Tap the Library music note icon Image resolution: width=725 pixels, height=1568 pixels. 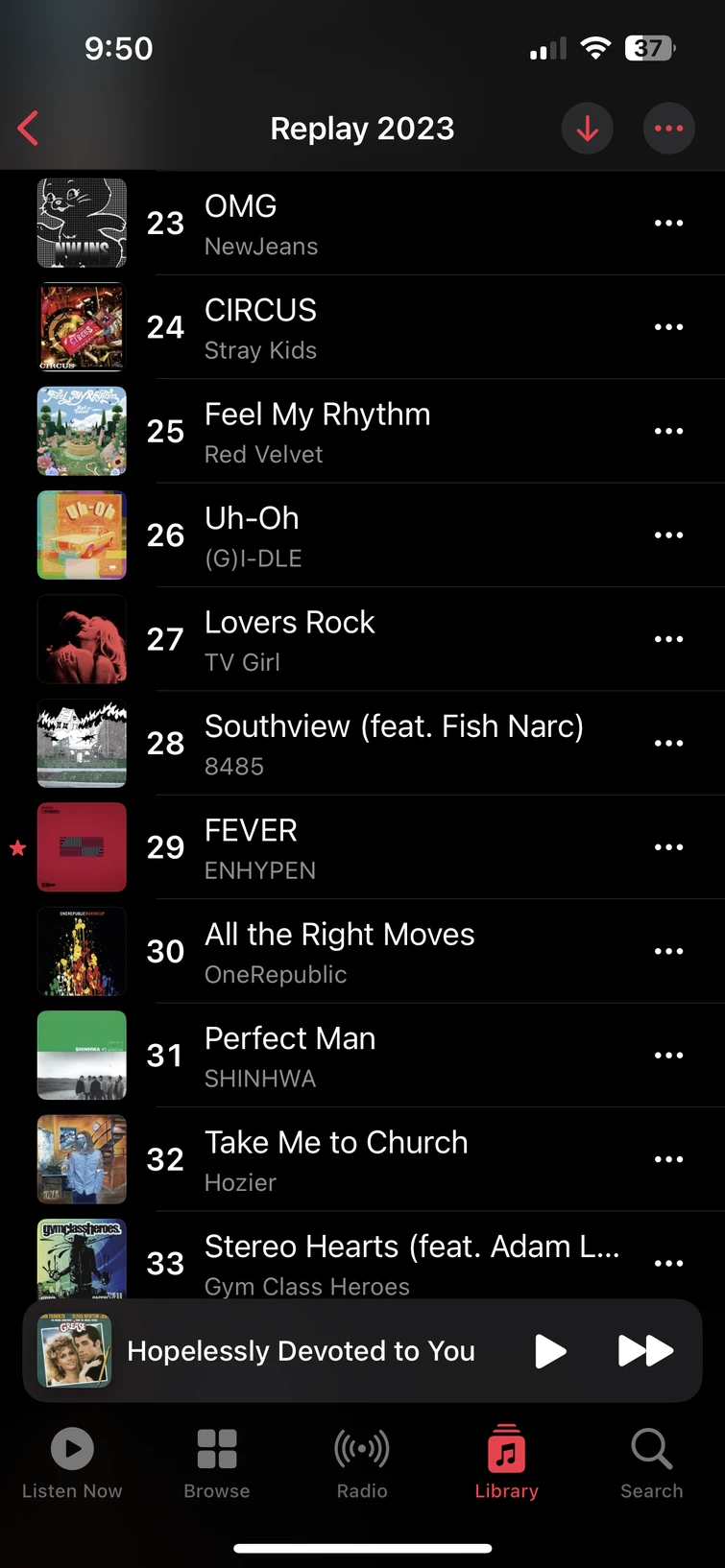coord(507,1449)
